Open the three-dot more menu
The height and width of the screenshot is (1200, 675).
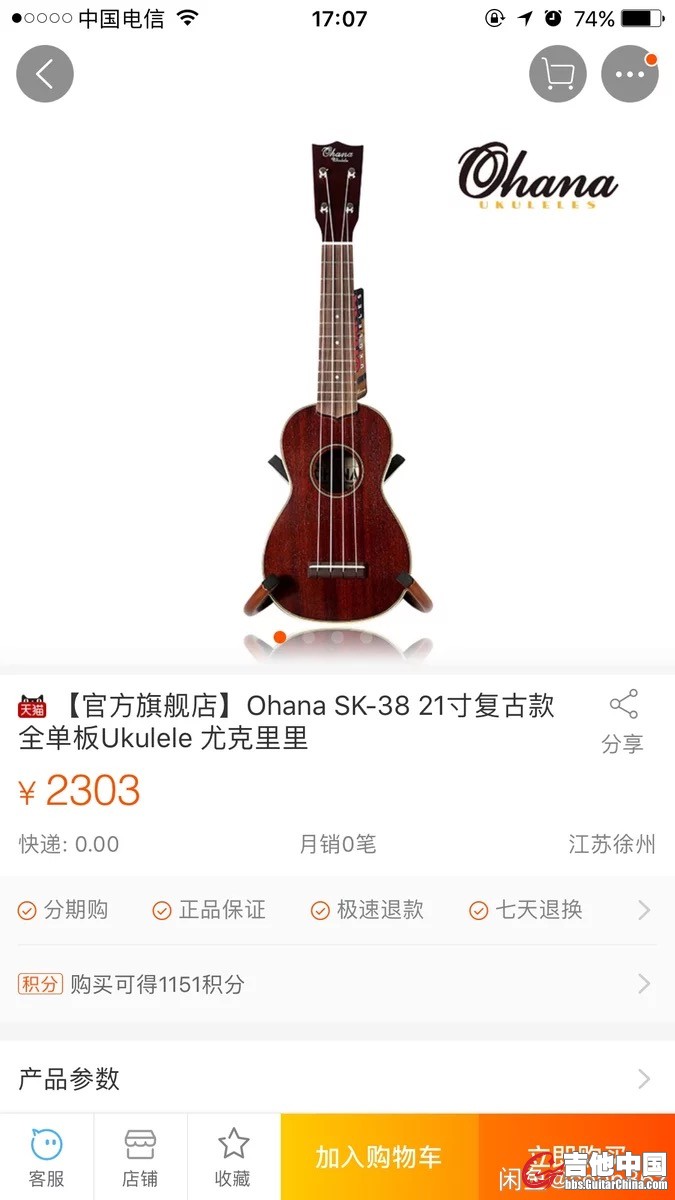[630, 74]
